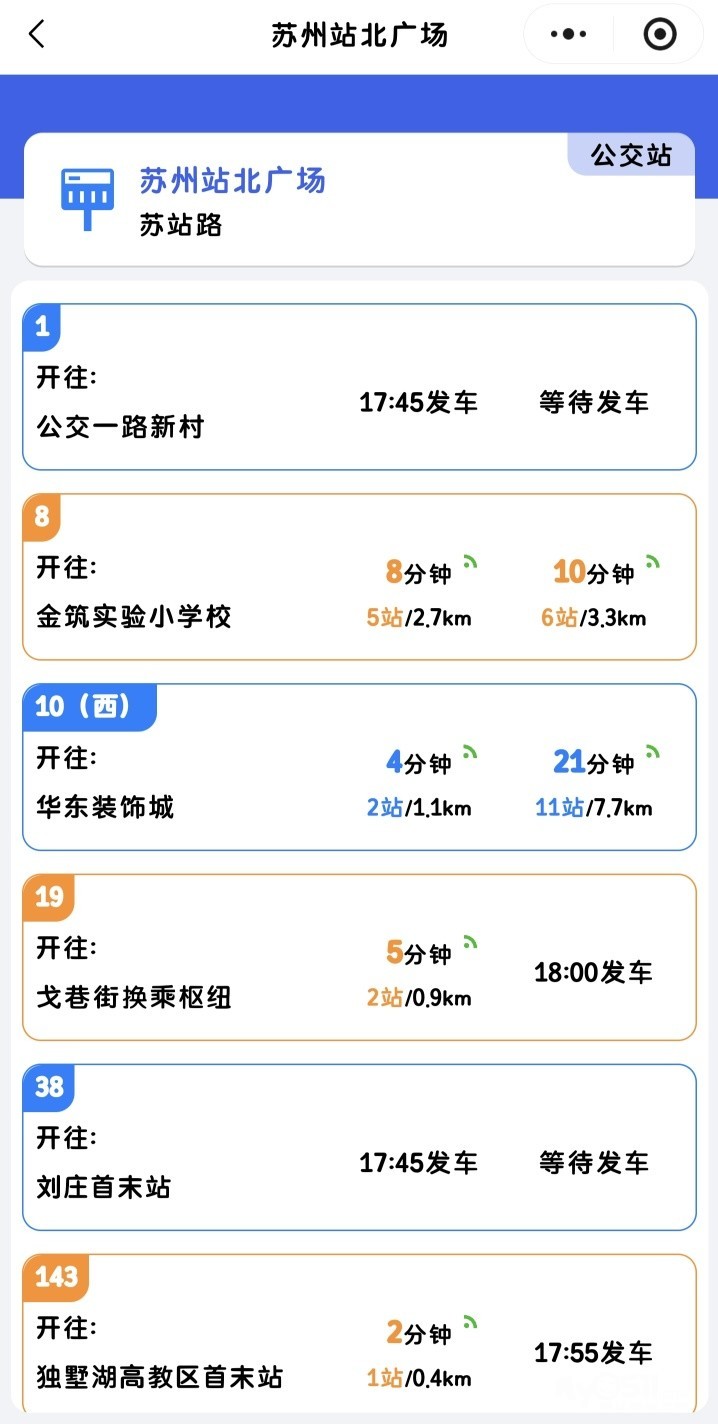Open bus route 8 to 金筑实验小学校
The width and height of the screenshot is (718, 1424).
tap(358, 577)
